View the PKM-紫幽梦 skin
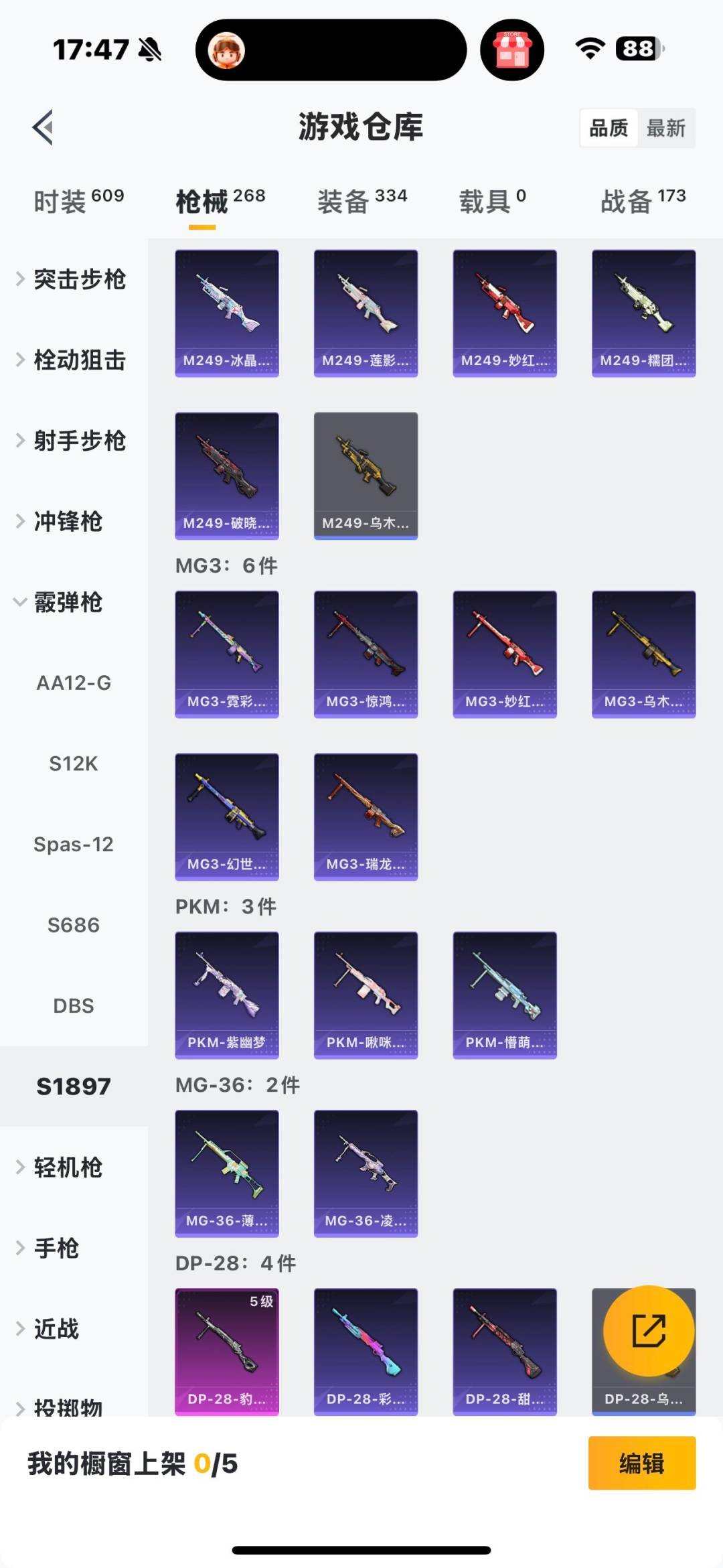 click(x=227, y=995)
